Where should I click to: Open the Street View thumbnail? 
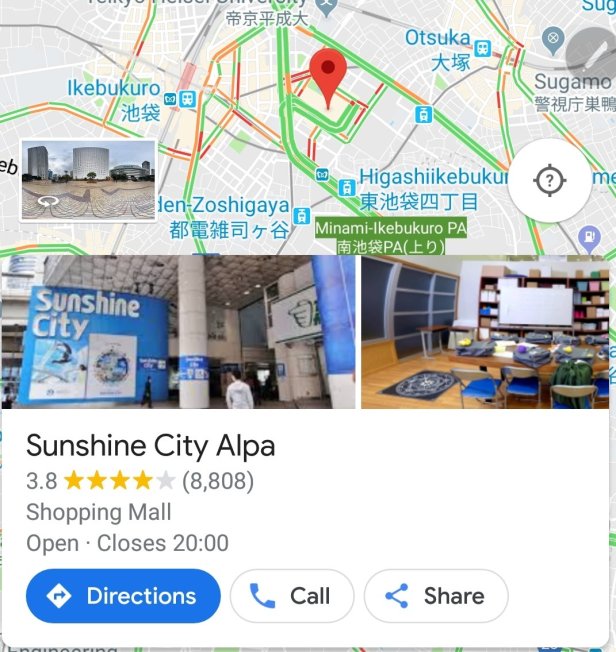88,180
